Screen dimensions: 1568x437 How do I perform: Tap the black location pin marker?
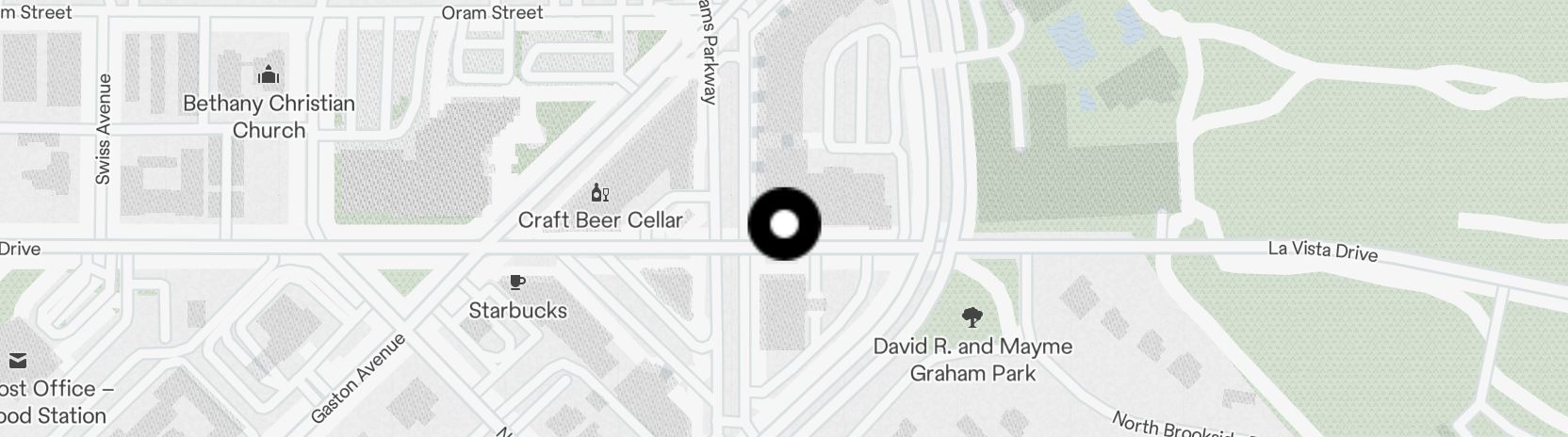tap(784, 224)
